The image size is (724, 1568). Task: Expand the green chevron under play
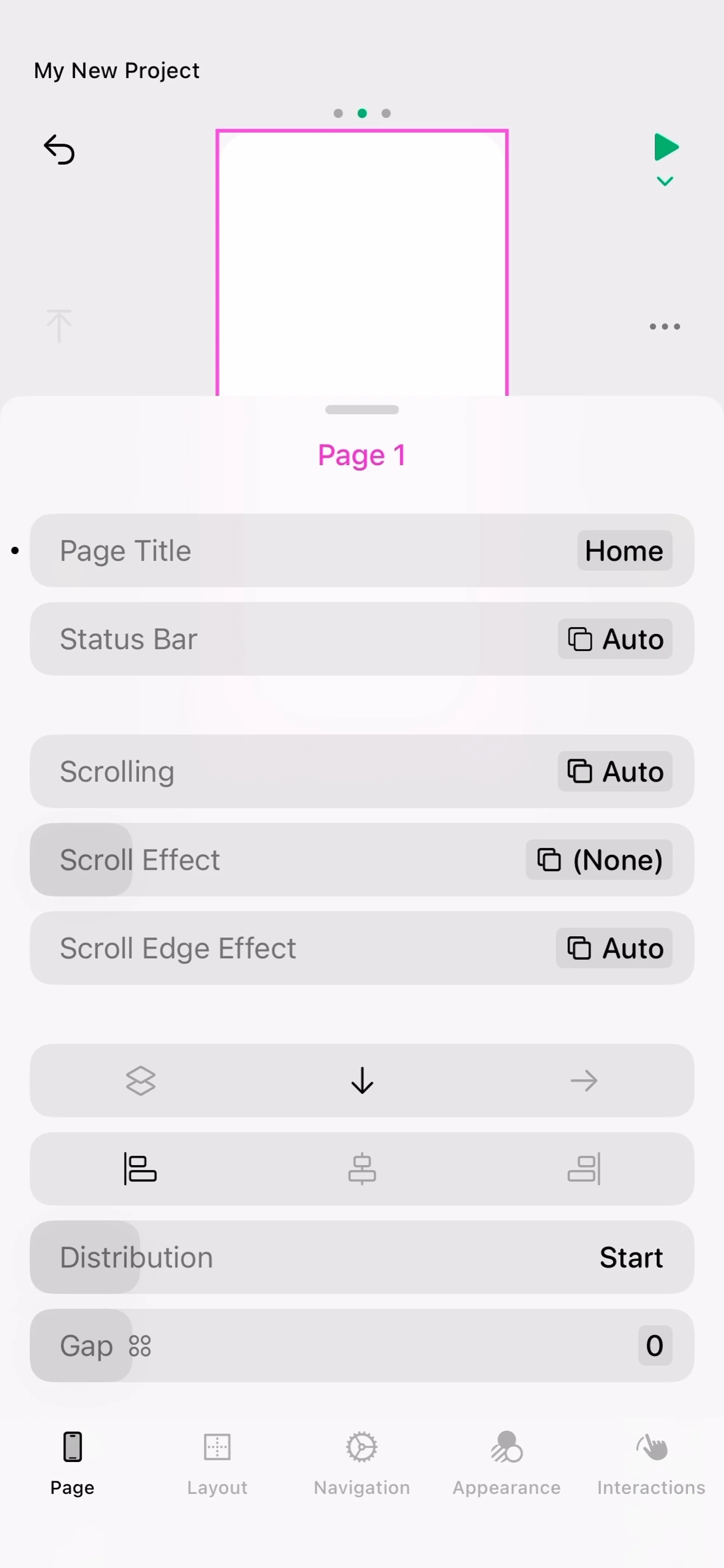click(665, 181)
